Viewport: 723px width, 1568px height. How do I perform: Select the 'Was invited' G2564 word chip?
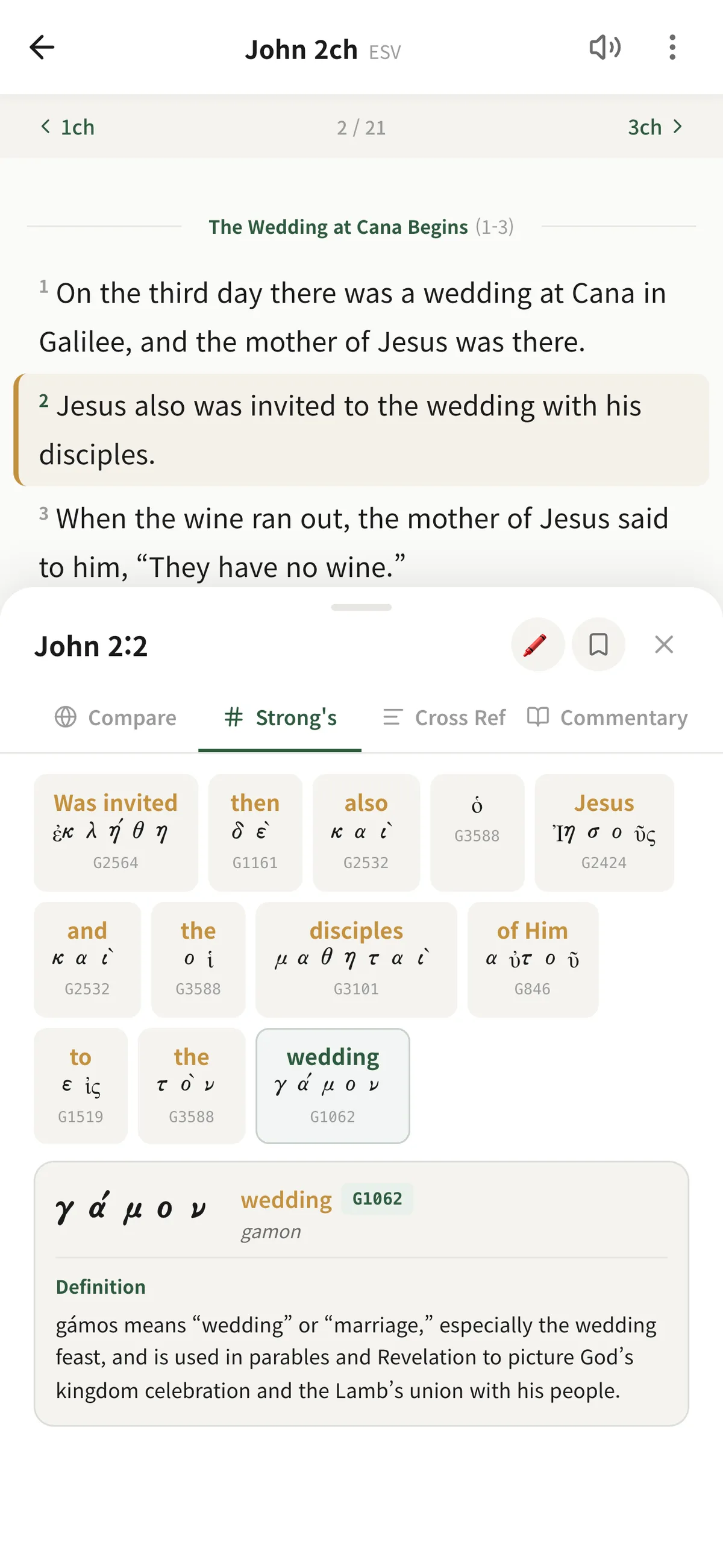(116, 832)
